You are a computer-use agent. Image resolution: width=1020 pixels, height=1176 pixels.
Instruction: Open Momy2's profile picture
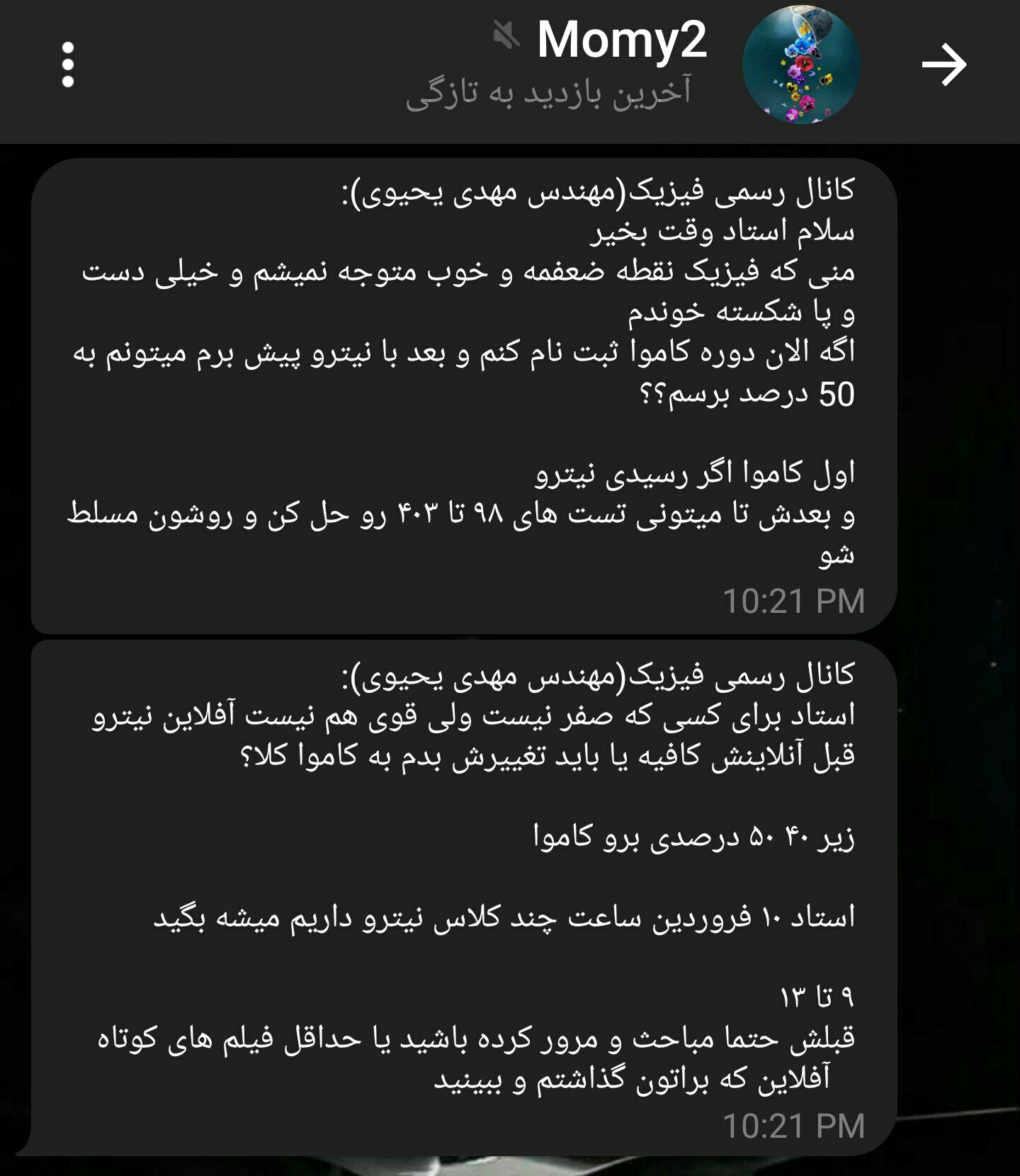tap(801, 65)
